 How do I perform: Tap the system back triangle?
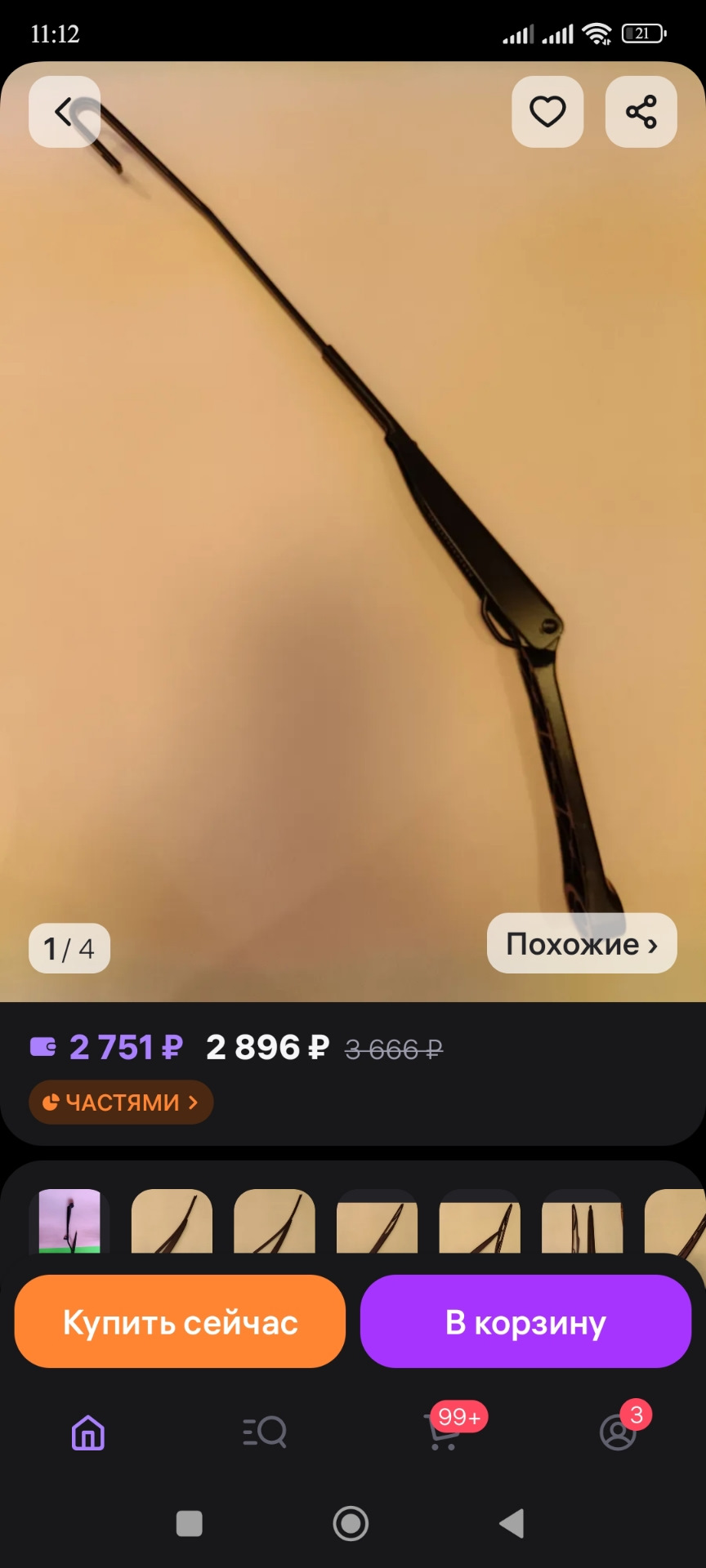tap(512, 1524)
